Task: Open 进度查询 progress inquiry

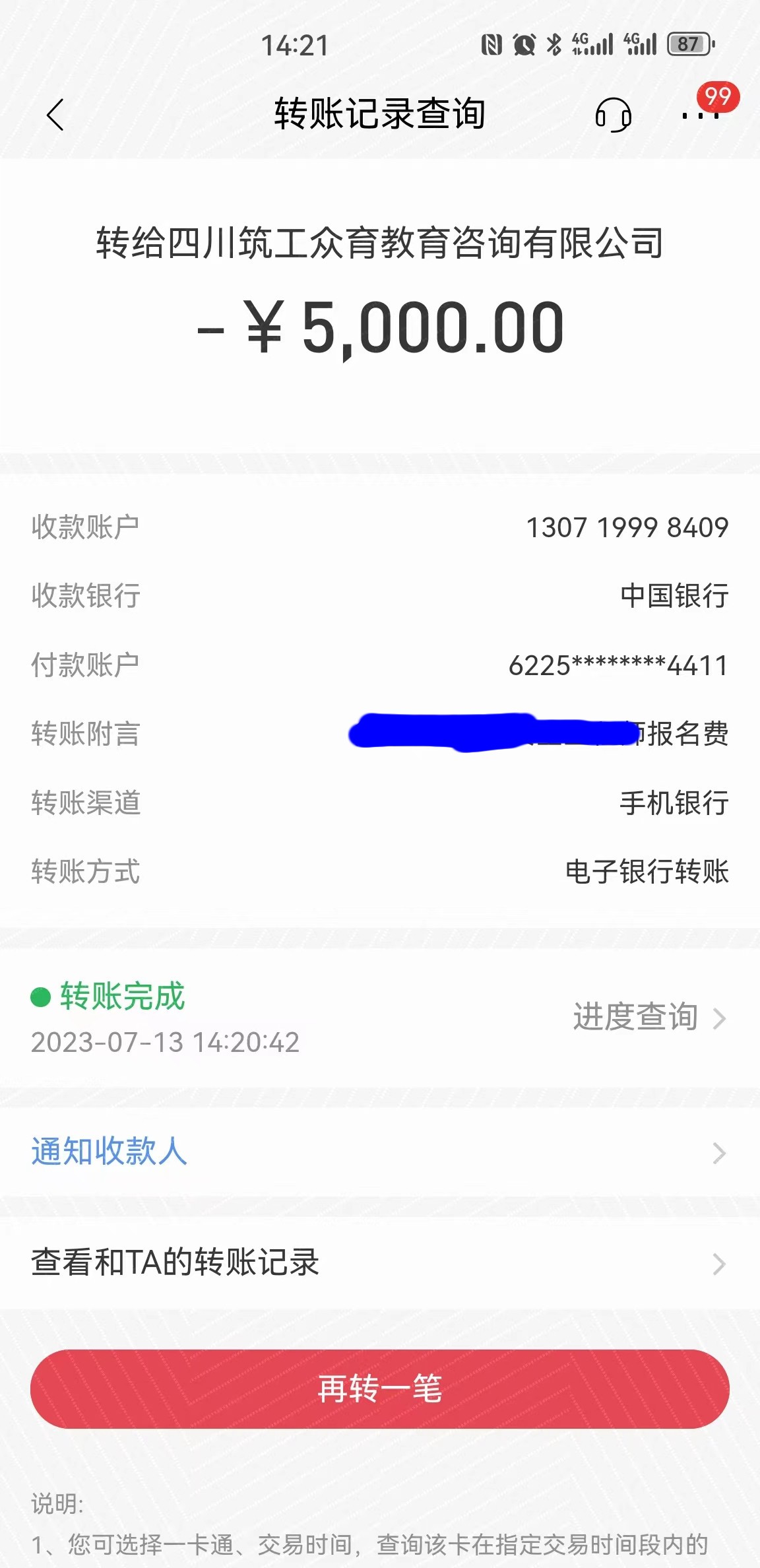Action: [648, 1017]
